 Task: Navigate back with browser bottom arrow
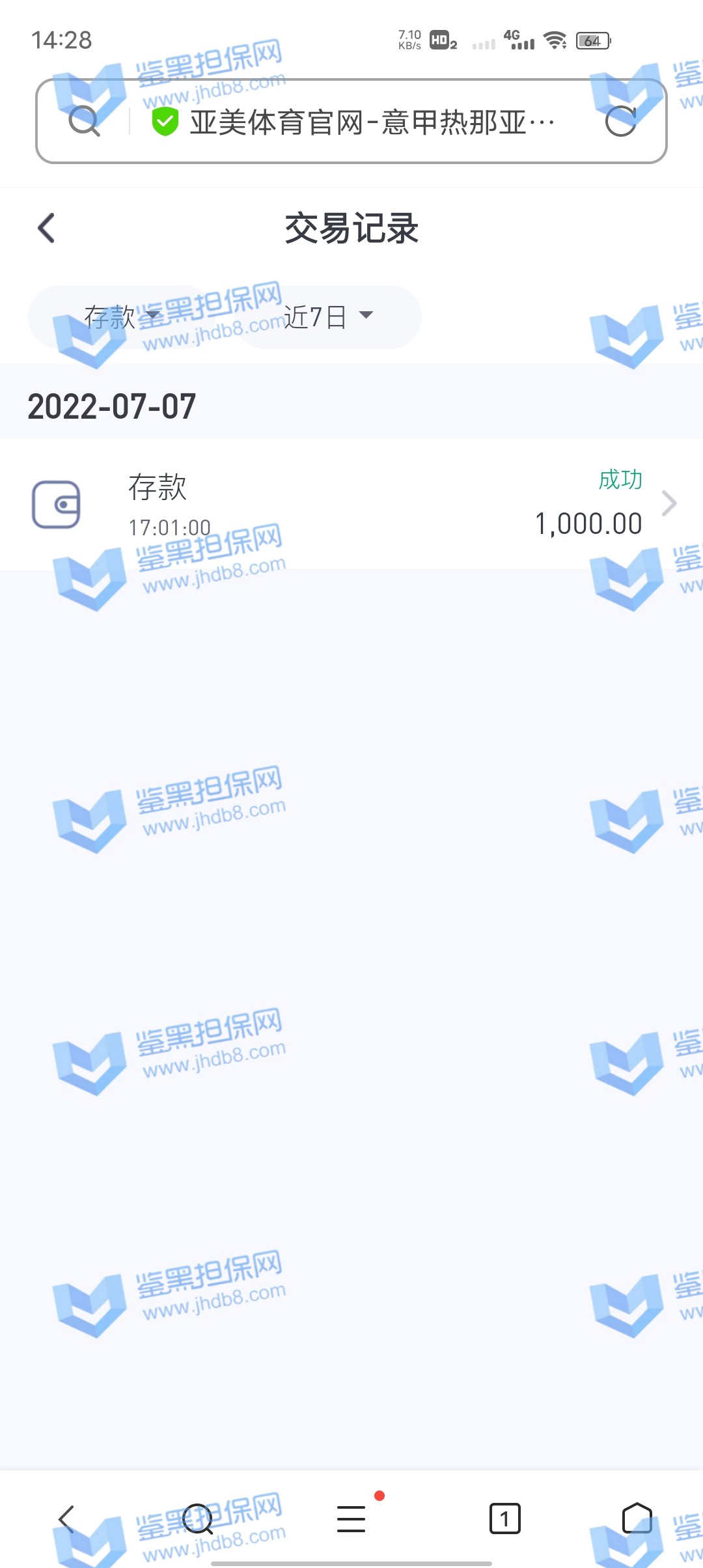[x=66, y=1519]
